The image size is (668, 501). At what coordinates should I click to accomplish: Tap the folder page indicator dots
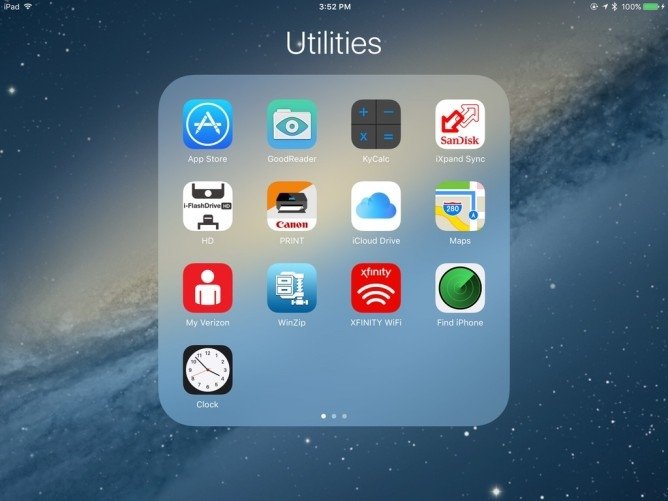334,416
